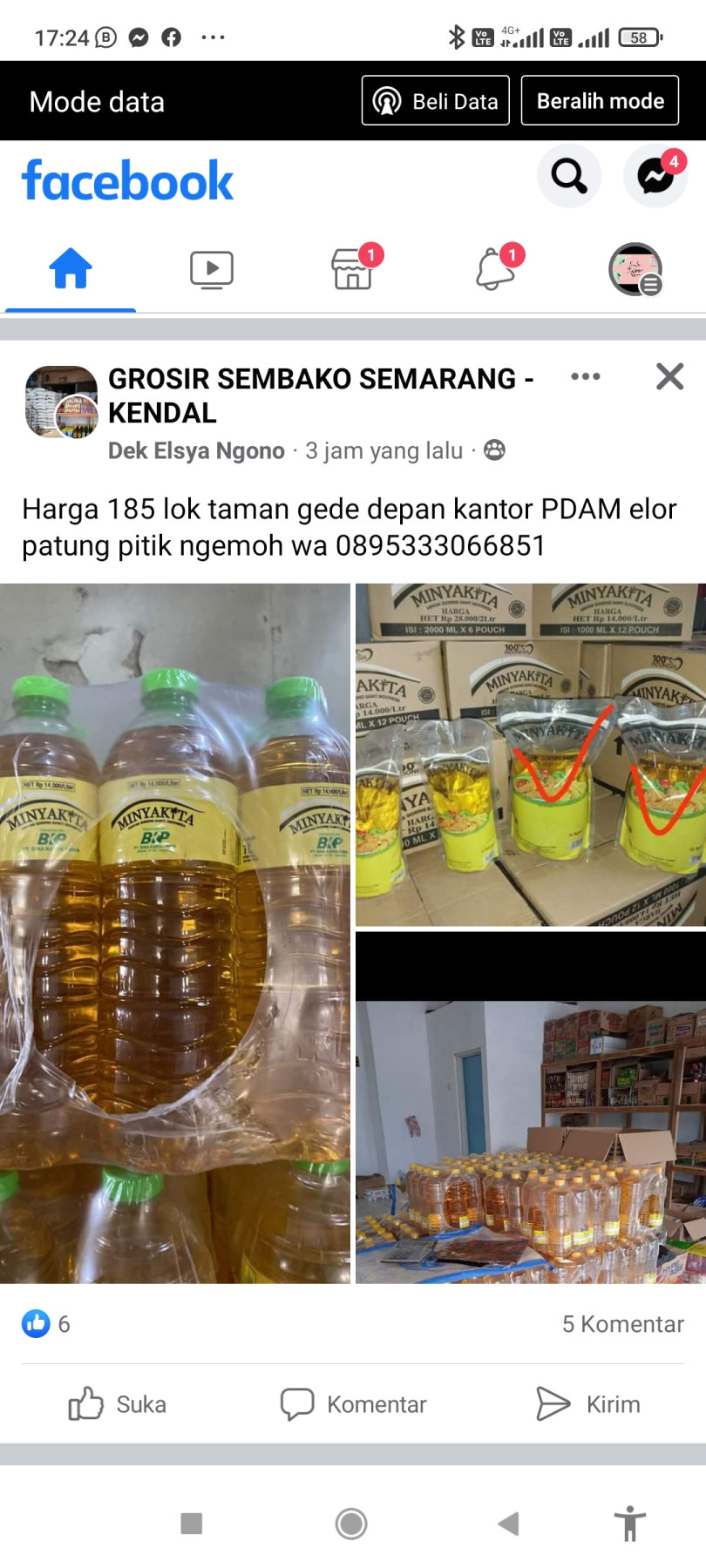Switch to the Watch video tab
The image size is (706, 1568).
coord(212,268)
